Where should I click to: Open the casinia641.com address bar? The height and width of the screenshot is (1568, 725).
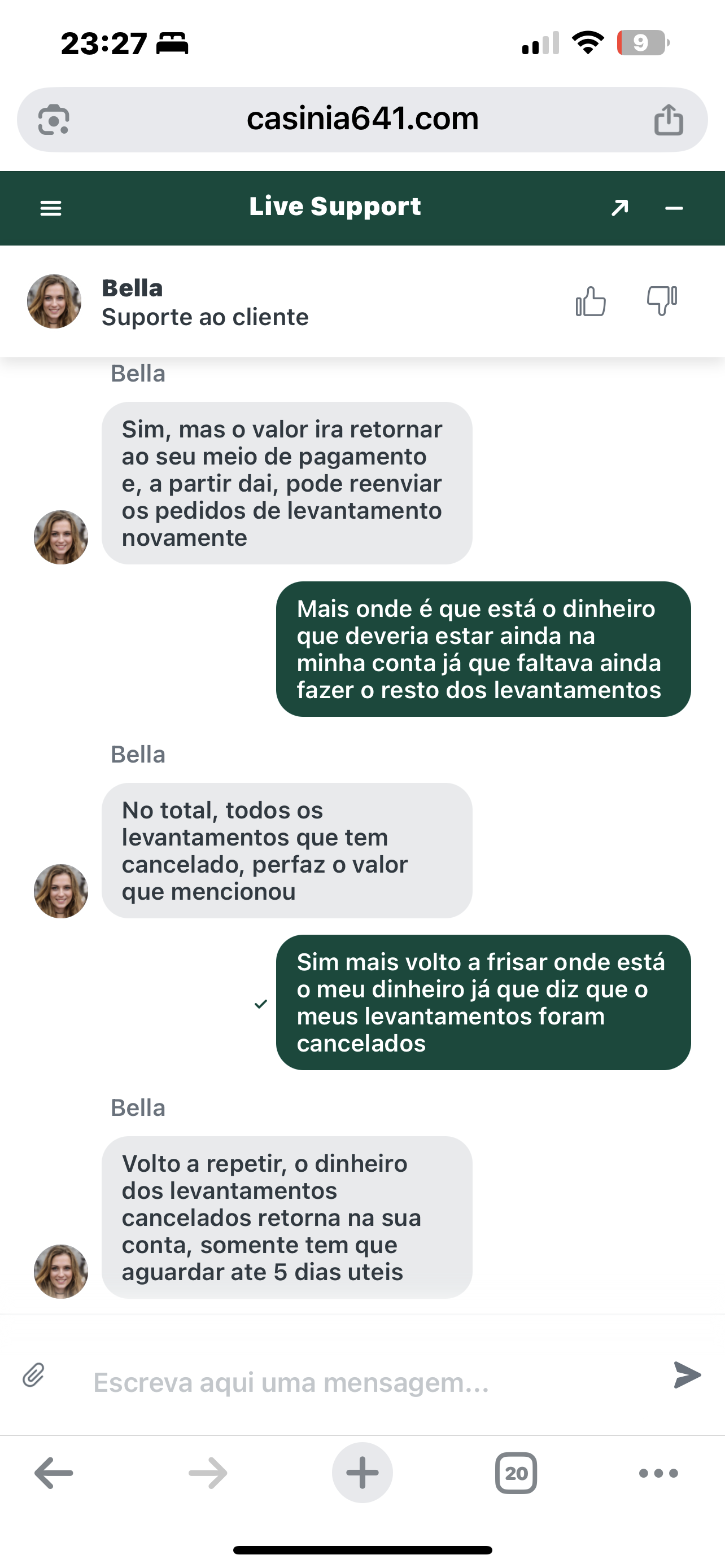(x=362, y=119)
